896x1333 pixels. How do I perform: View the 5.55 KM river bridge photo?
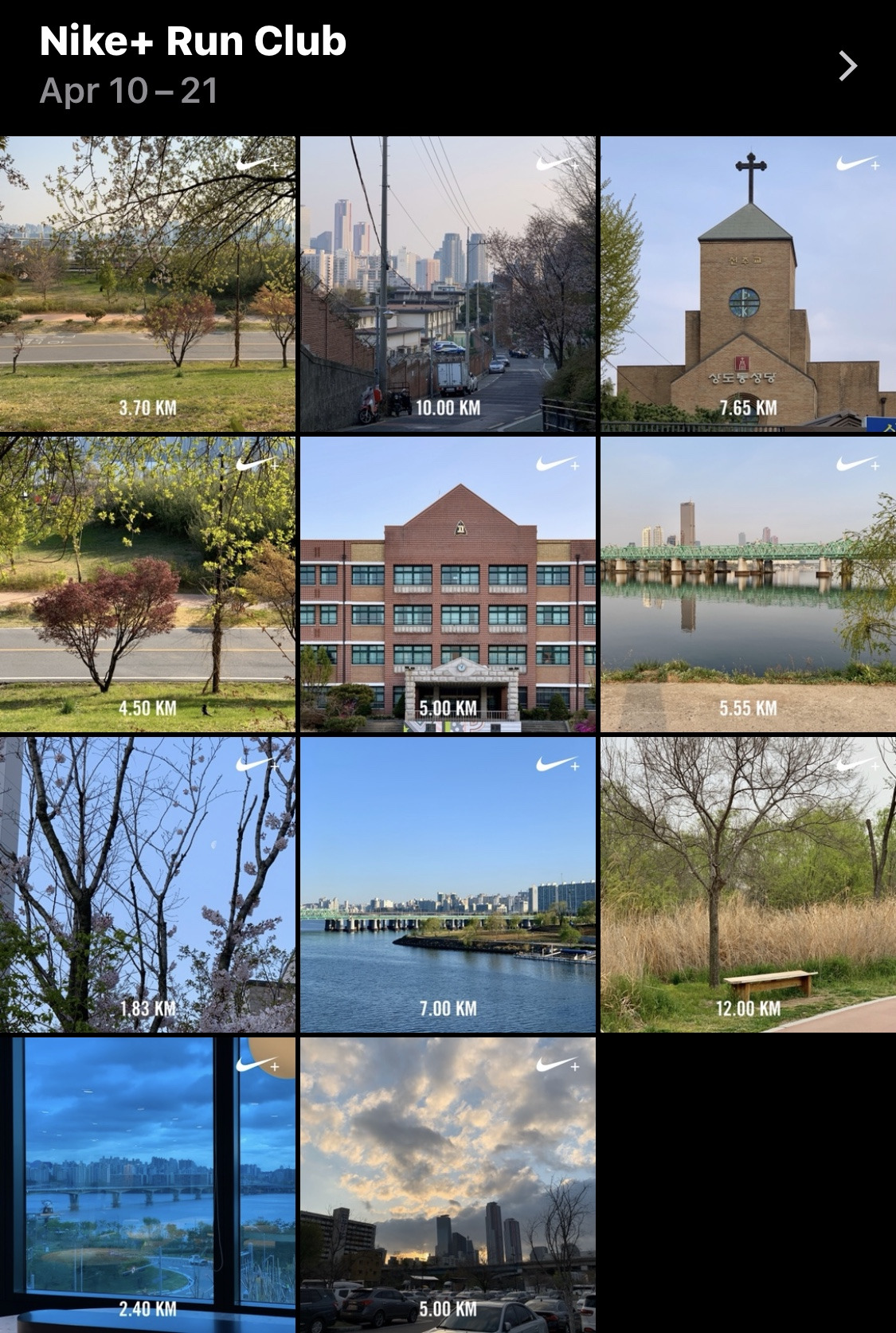coord(748,584)
